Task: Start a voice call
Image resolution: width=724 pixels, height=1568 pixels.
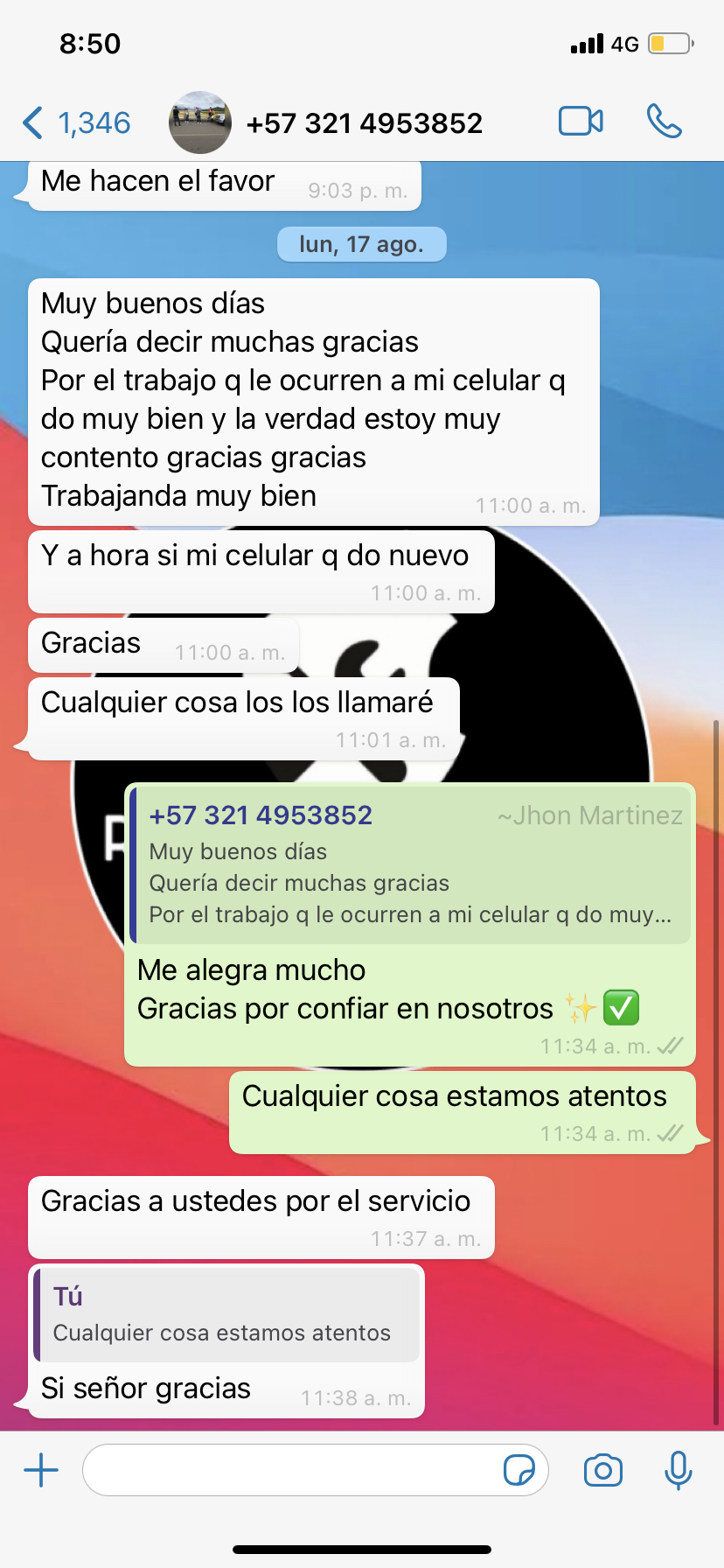Action: coord(664,122)
